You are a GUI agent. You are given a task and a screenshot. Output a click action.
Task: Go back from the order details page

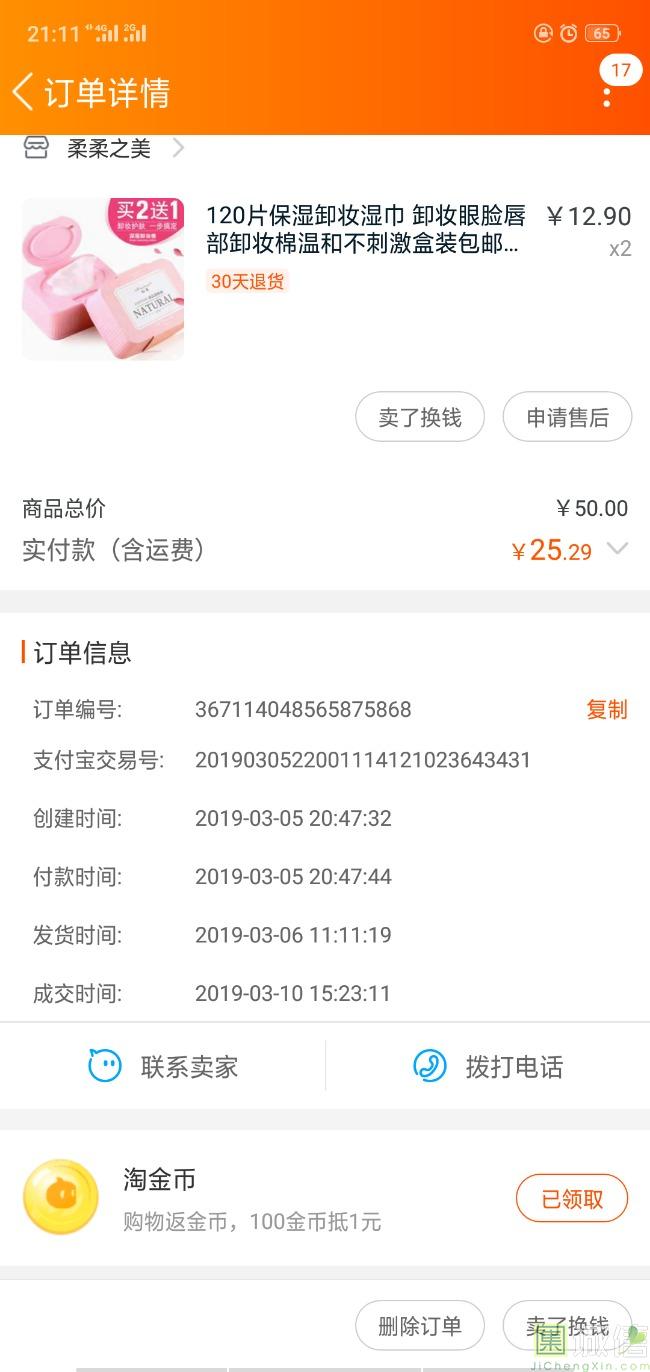pyautogui.click(x=24, y=92)
